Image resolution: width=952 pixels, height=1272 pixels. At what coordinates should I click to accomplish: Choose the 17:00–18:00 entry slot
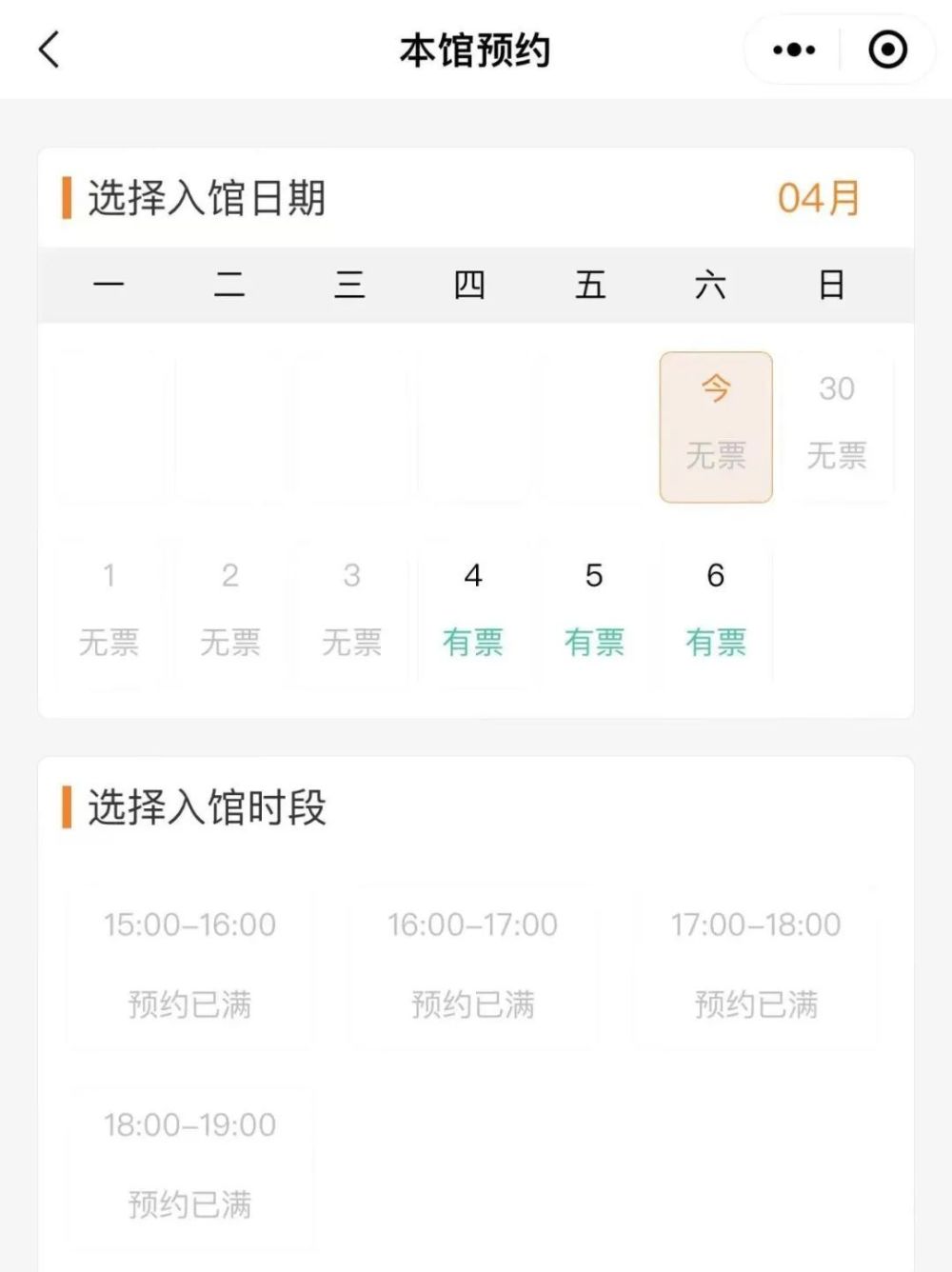click(x=756, y=964)
